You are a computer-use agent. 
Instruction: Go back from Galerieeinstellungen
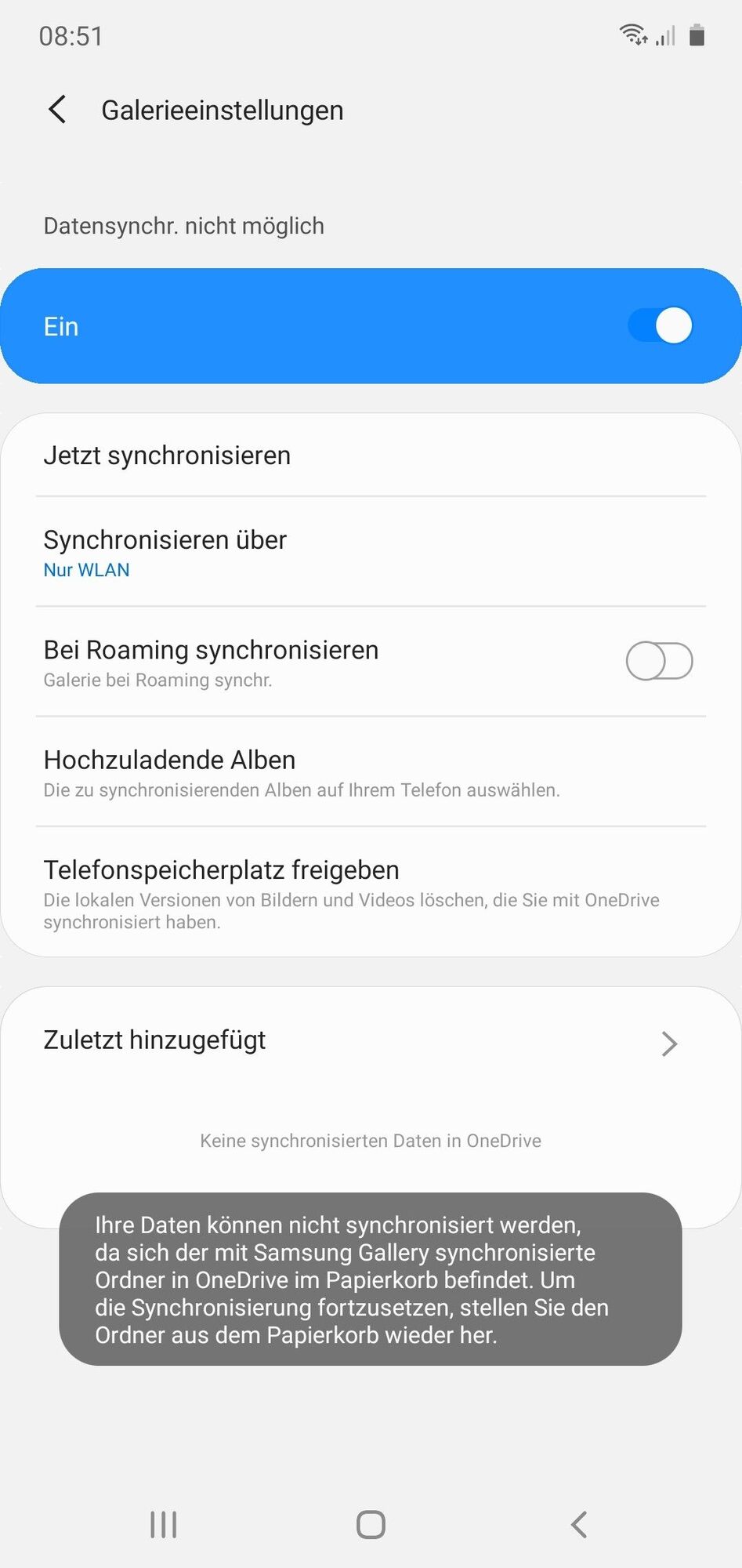pyautogui.click(x=57, y=110)
